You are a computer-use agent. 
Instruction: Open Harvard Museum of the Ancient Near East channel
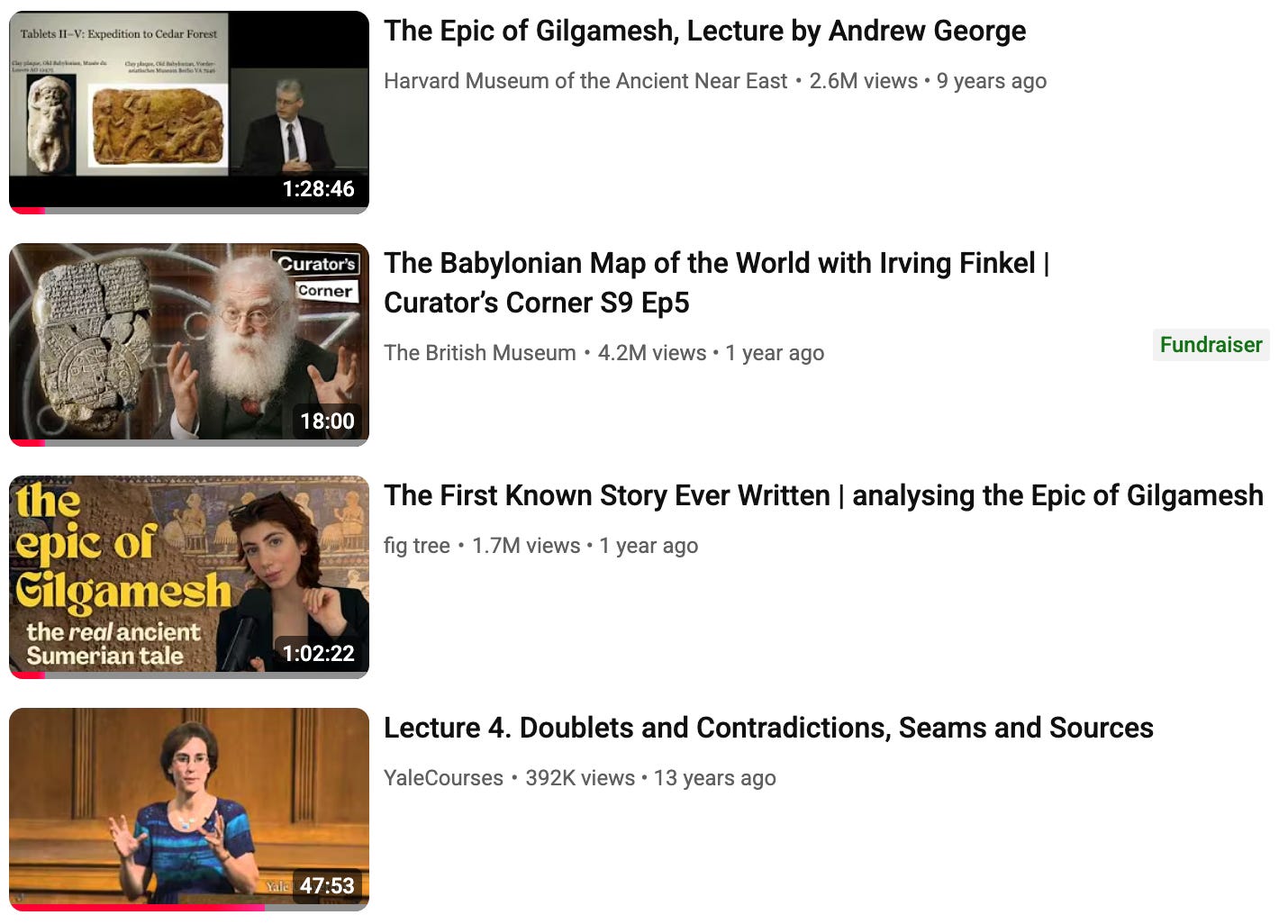pyautogui.click(x=585, y=81)
